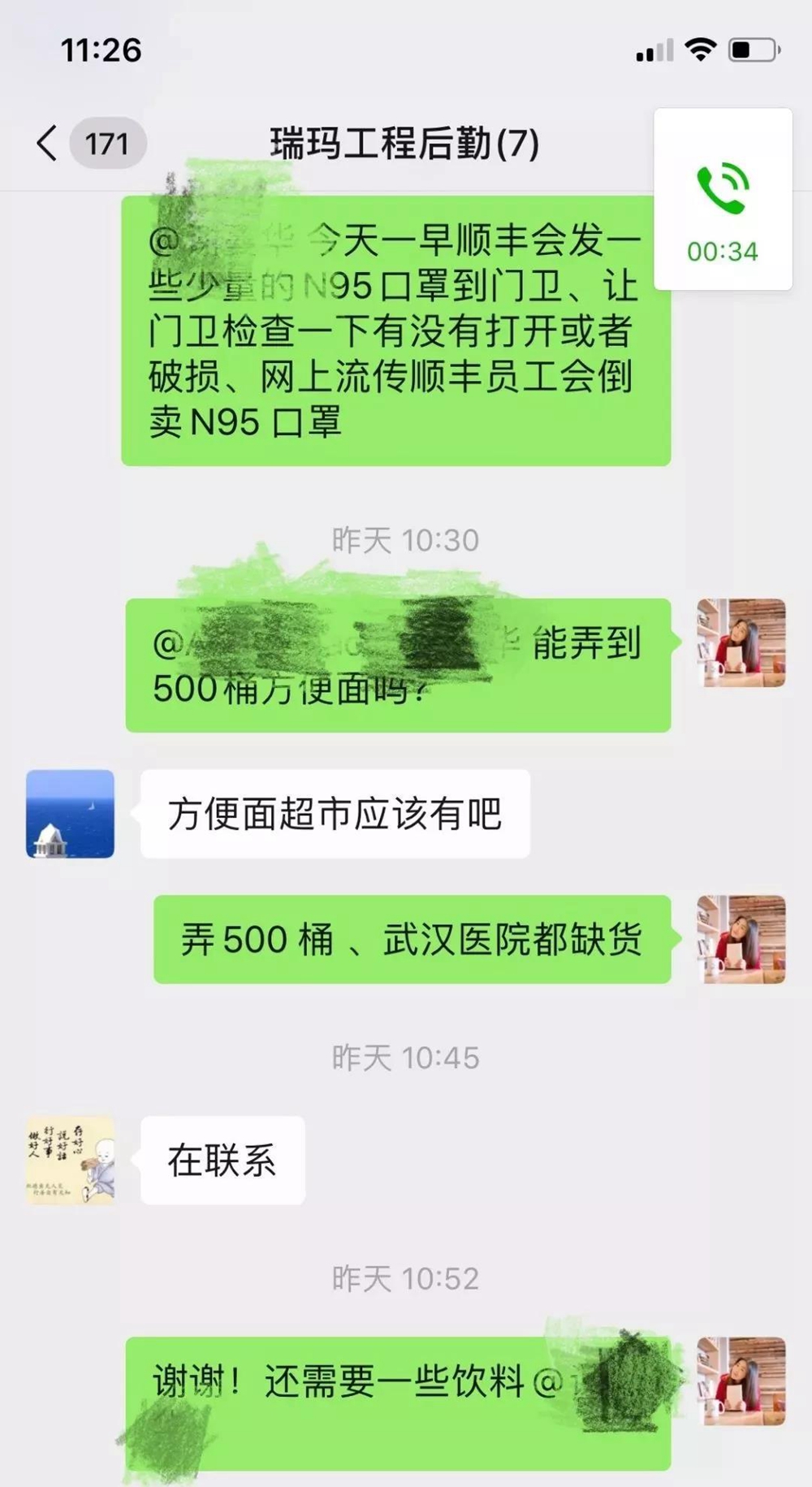Open the ocean lighthouse profile avatar
812x1487 pixels.
(69, 812)
